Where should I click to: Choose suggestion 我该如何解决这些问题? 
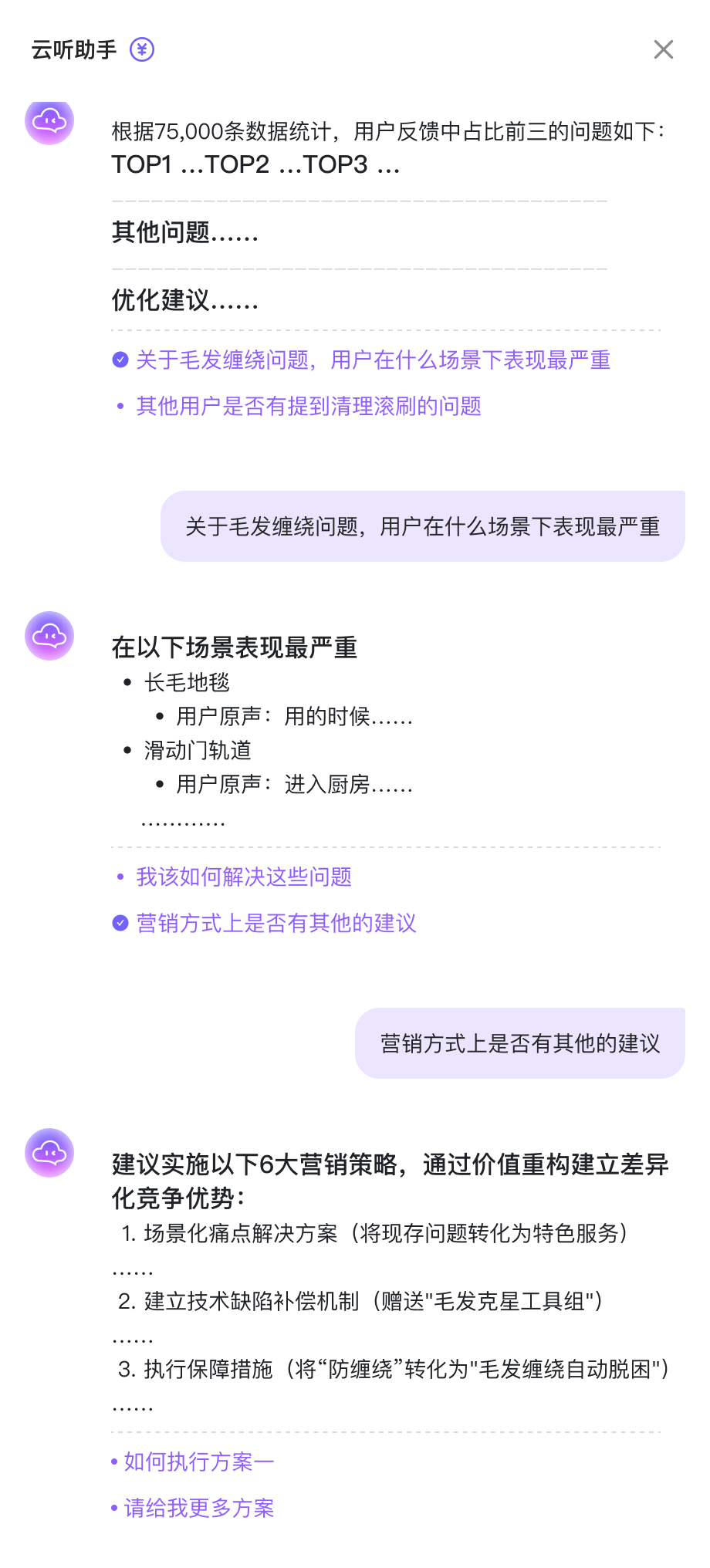point(243,877)
